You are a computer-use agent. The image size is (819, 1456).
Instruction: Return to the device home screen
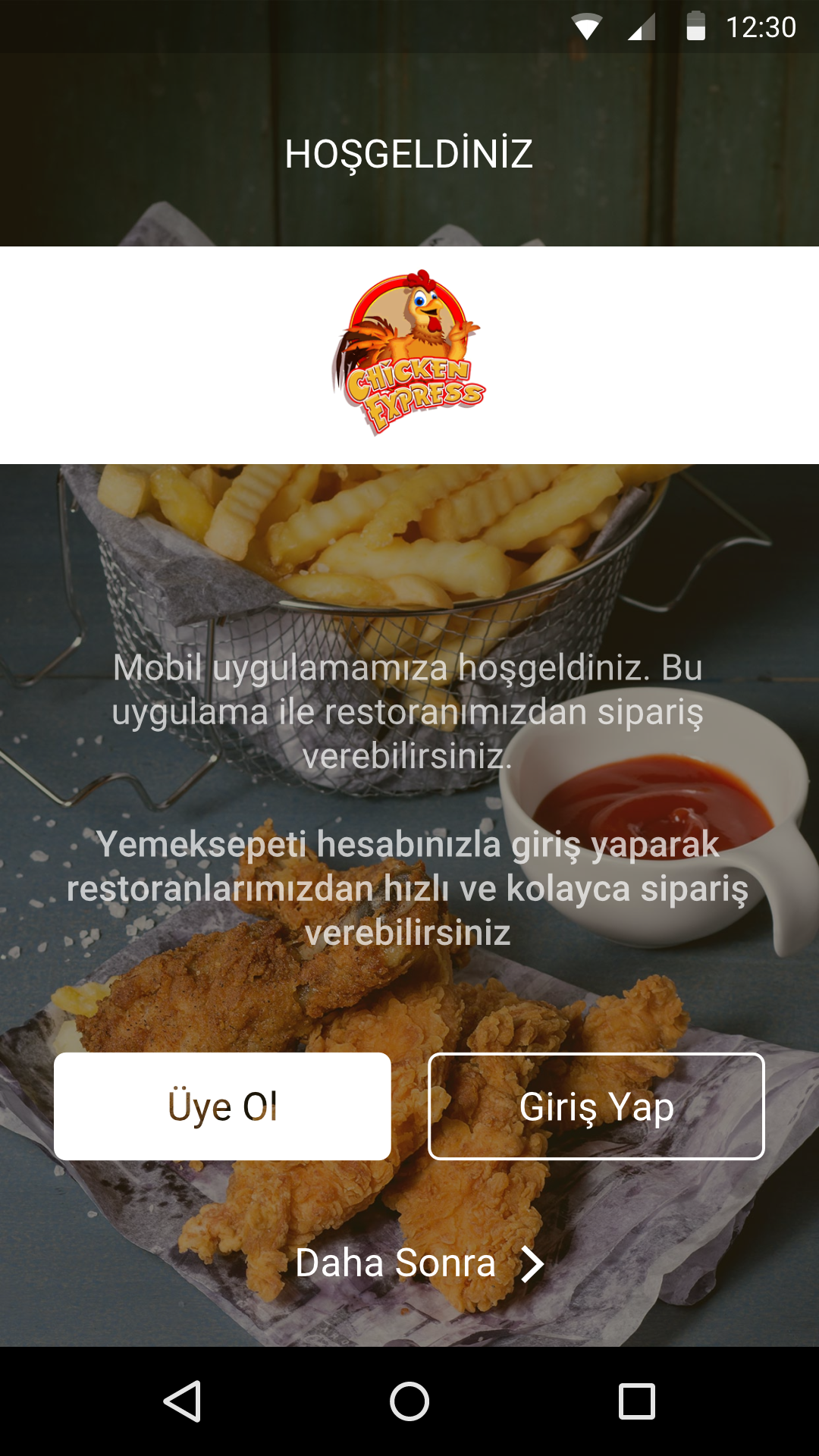click(409, 1401)
